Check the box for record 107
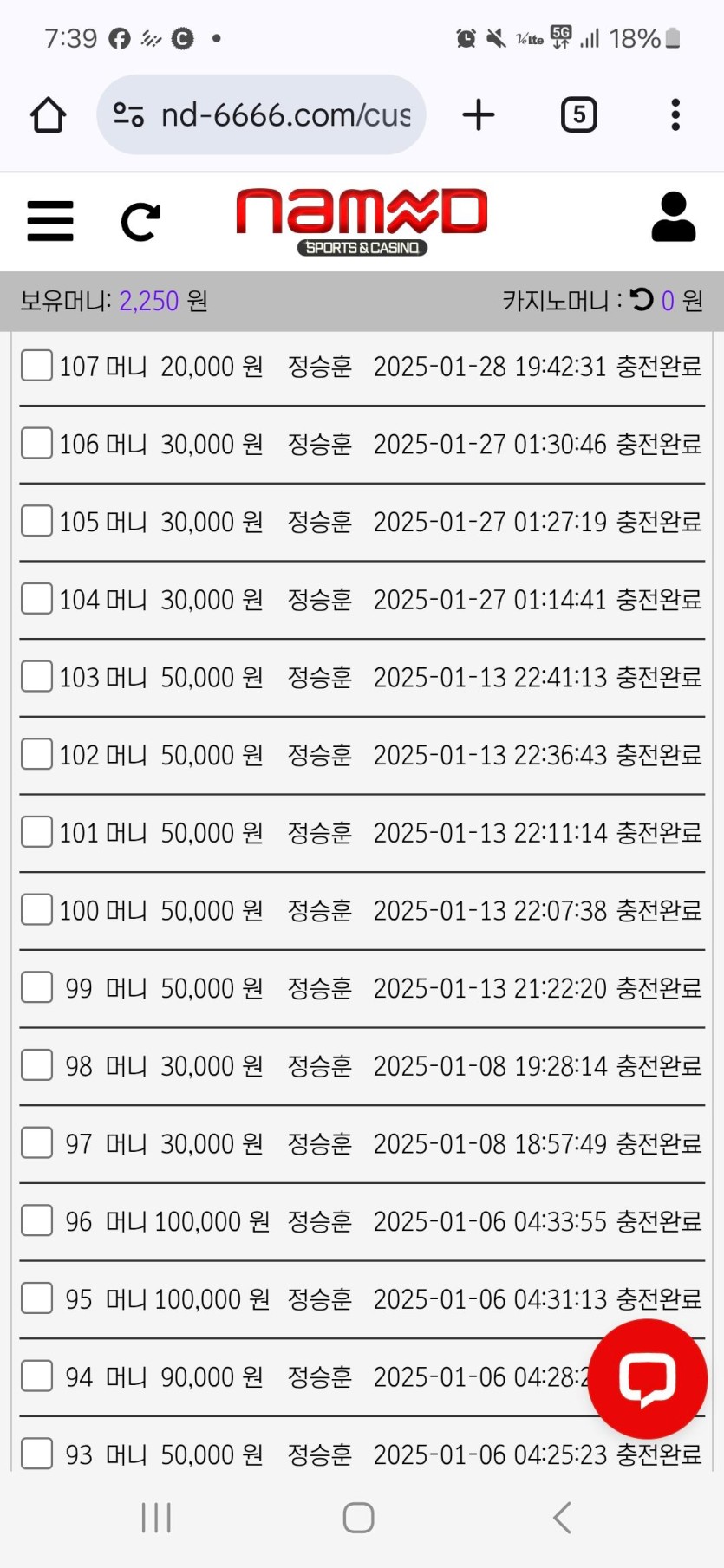Viewport: 724px width, 1568px height. click(x=36, y=366)
